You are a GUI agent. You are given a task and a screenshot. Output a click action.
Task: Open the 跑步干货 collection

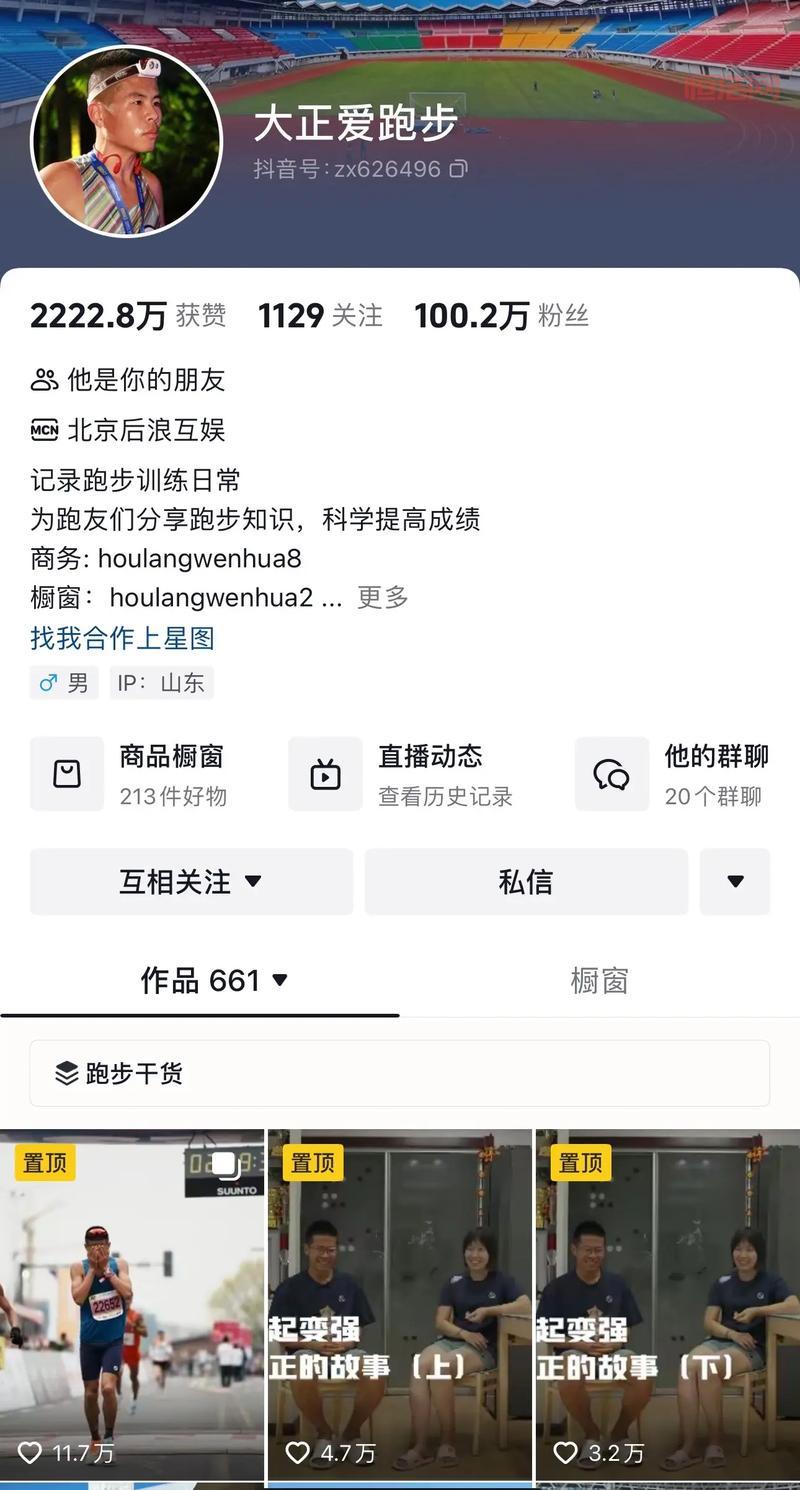(400, 1073)
